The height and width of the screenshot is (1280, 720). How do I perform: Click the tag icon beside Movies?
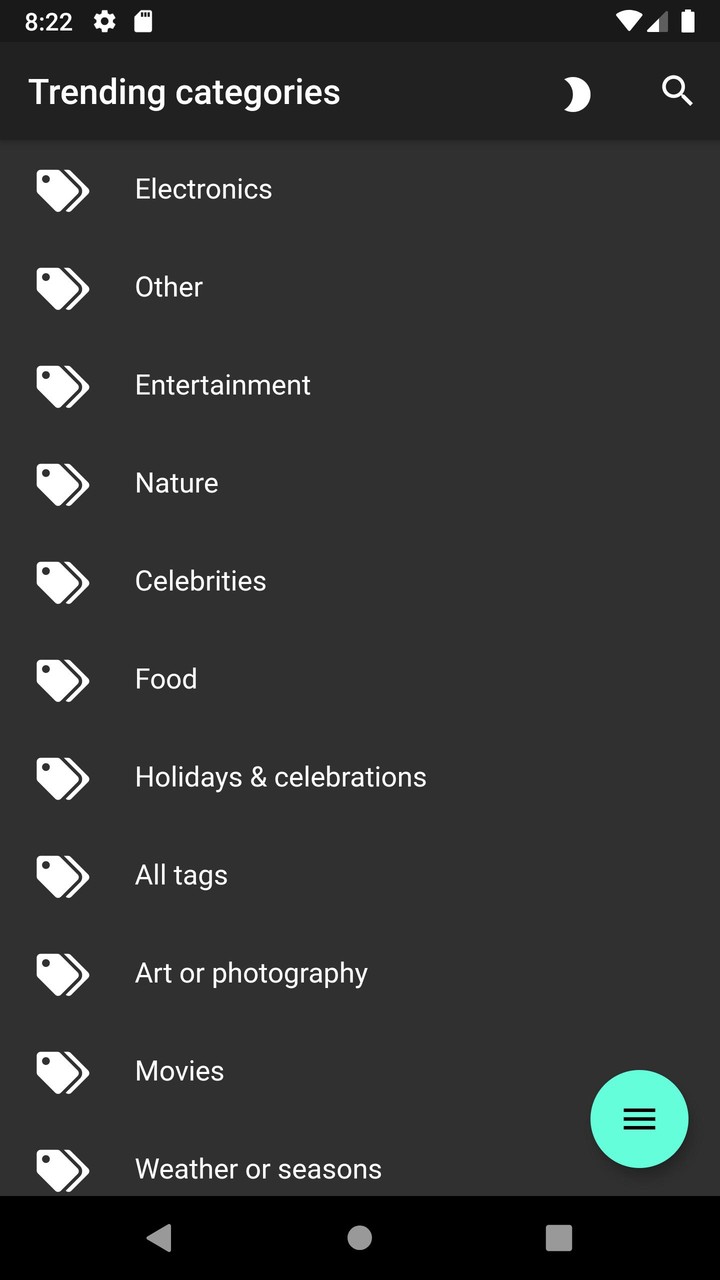tap(62, 1071)
